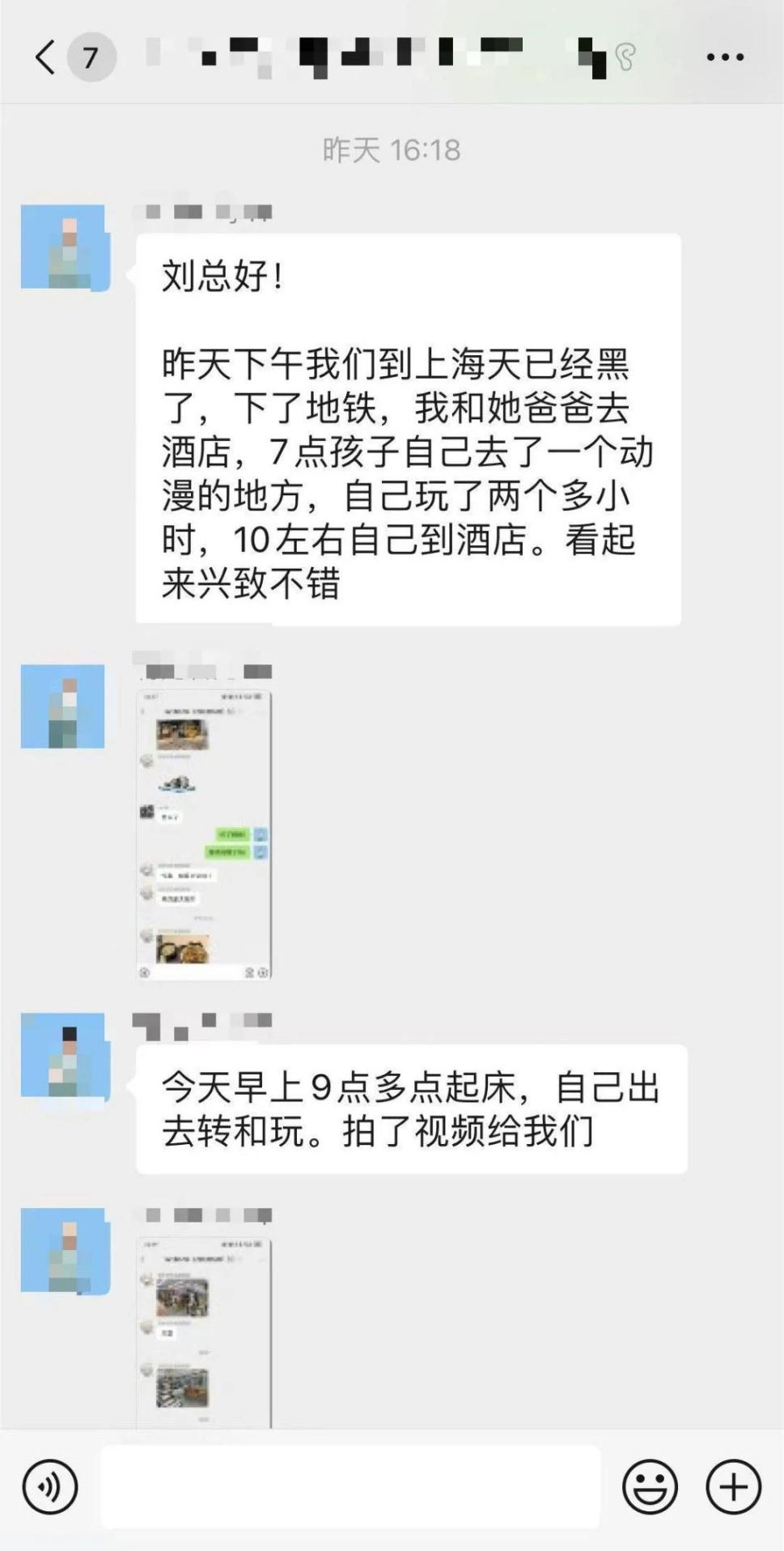Switch to voice message input
The image size is (784, 1551).
point(50,1486)
